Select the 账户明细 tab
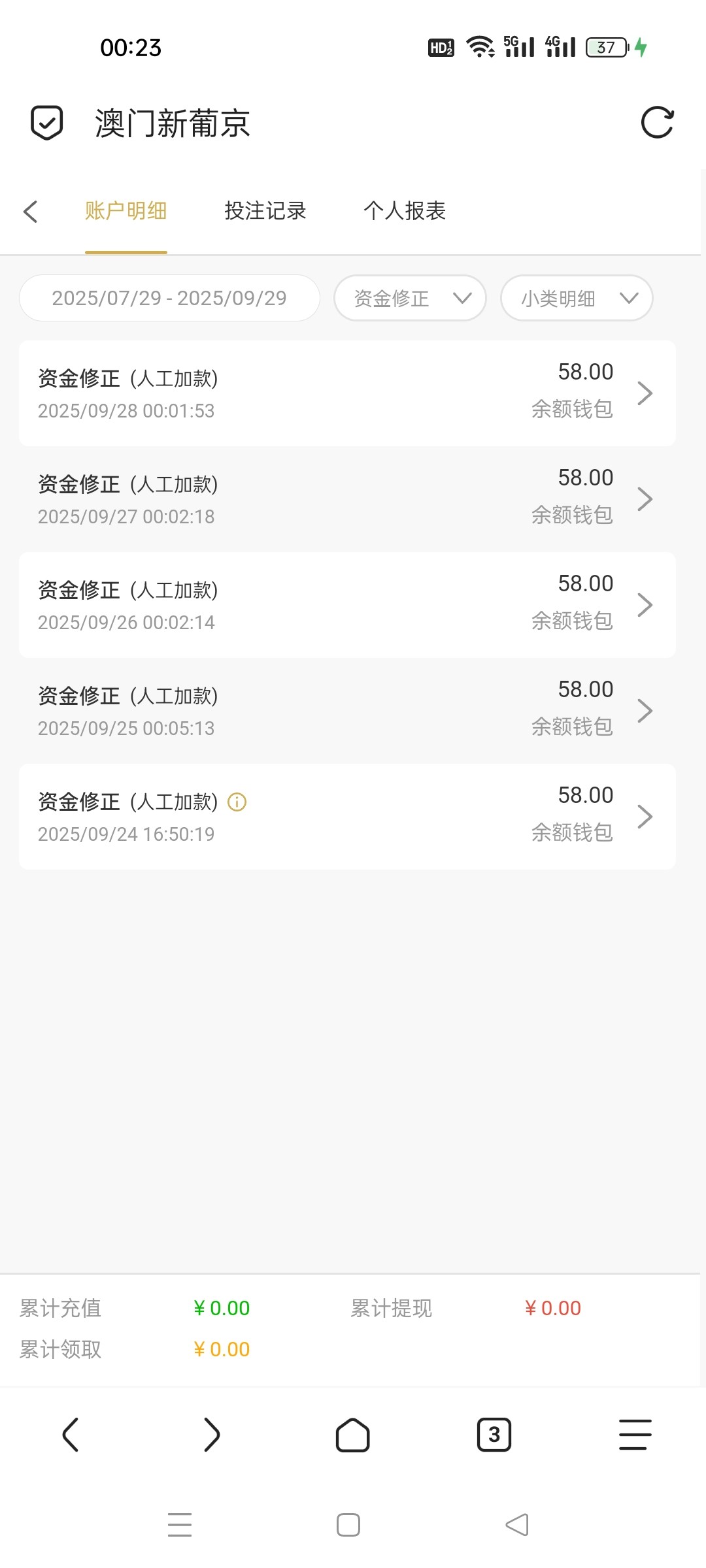The image size is (706, 1568). pyautogui.click(x=126, y=211)
